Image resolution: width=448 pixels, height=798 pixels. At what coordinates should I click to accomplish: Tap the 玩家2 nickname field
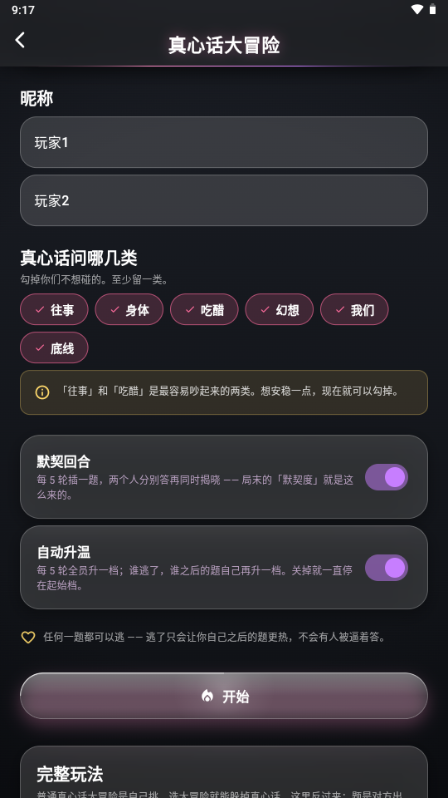click(x=224, y=200)
